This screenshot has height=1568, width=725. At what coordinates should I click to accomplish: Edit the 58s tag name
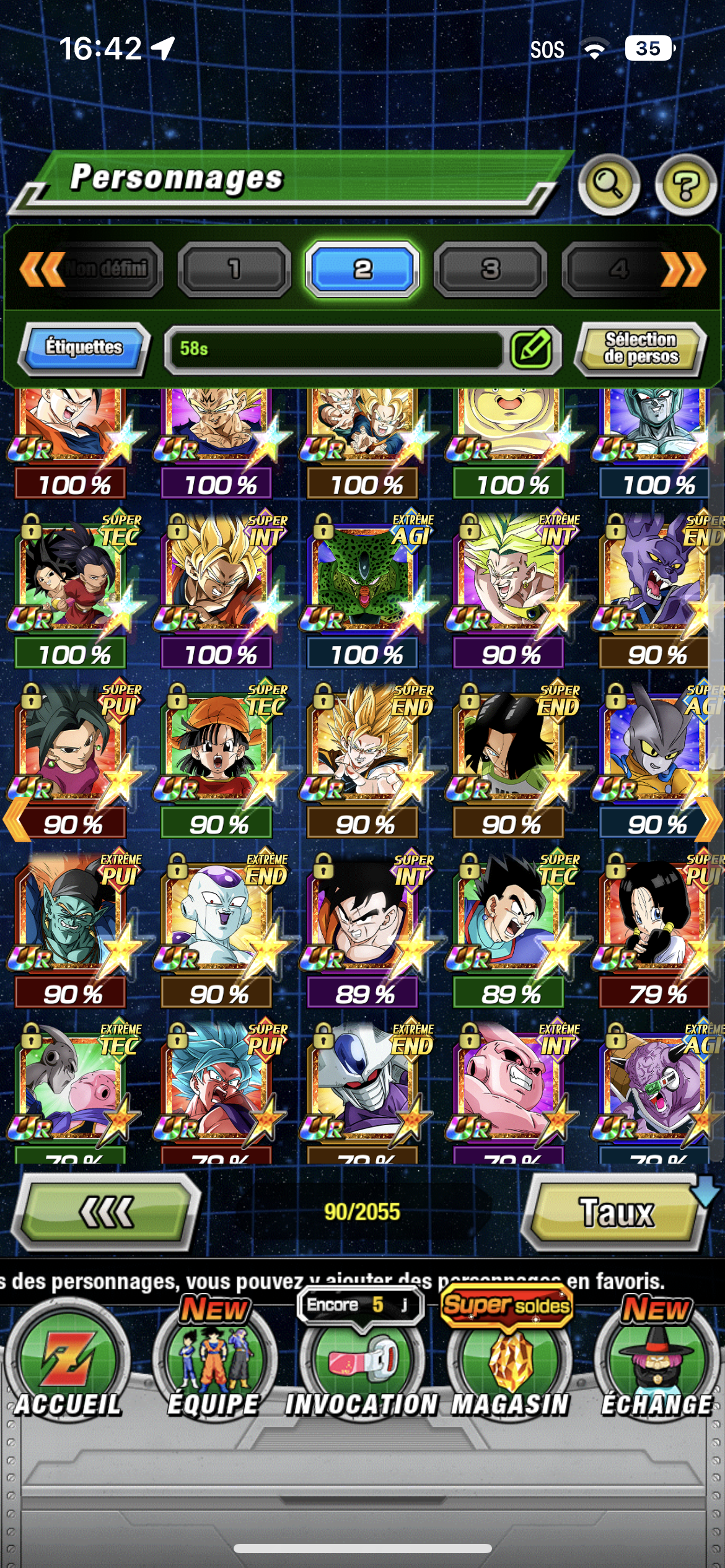[532, 349]
